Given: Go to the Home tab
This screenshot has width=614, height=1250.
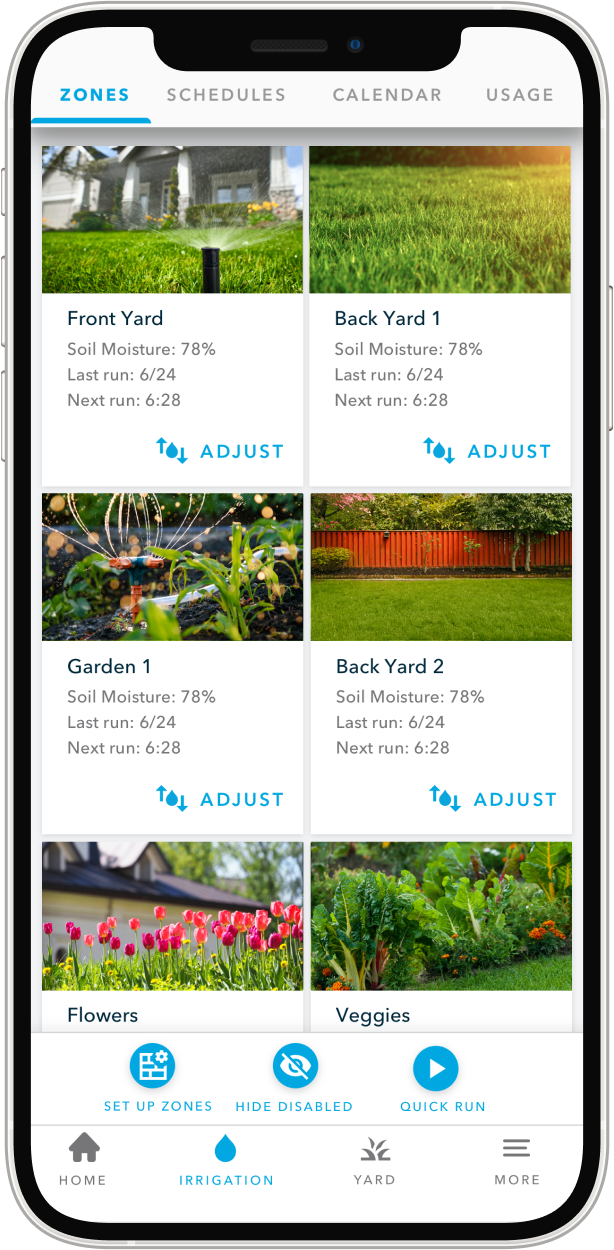Looking at the screenshot, I should pyautogui.click(x=83, y=1159).
